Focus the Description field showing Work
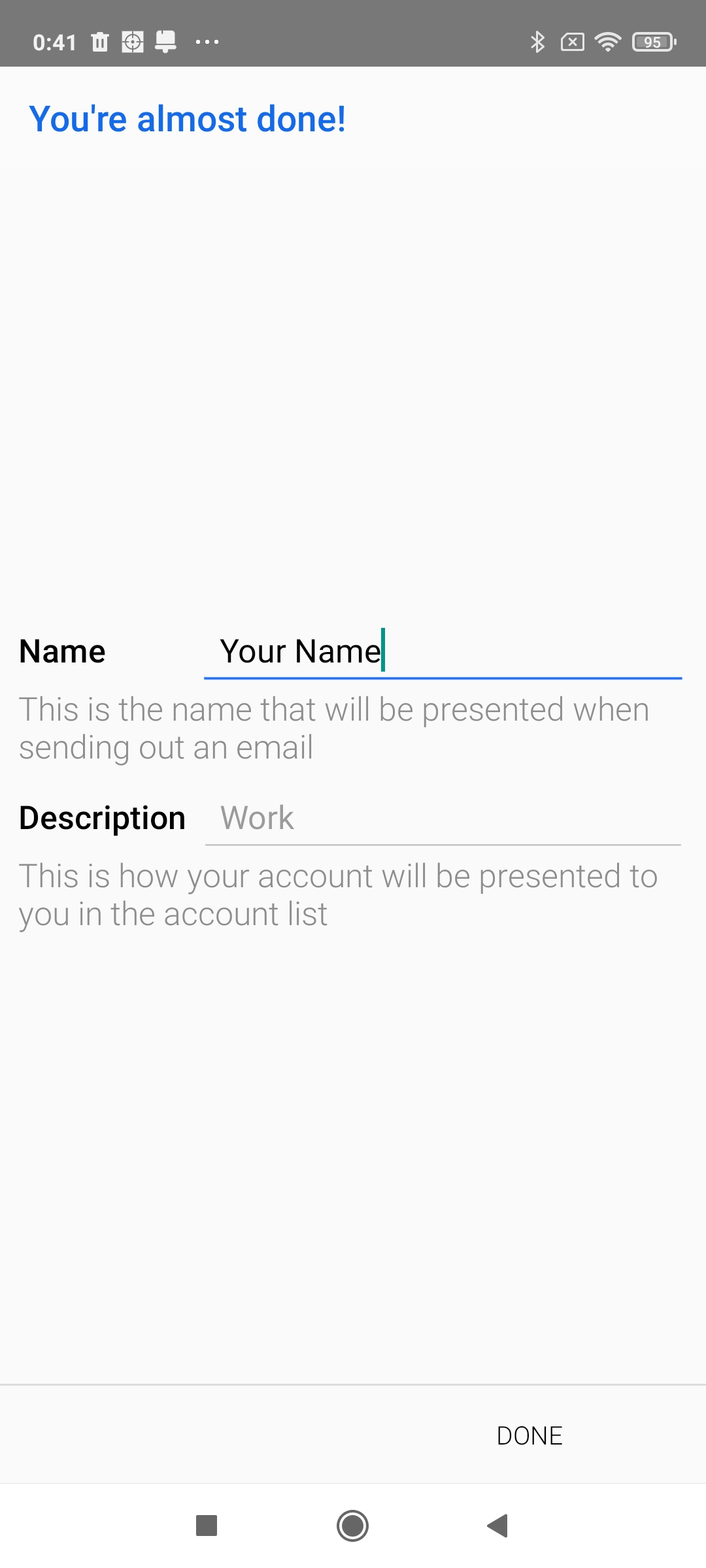 [443, 819]
